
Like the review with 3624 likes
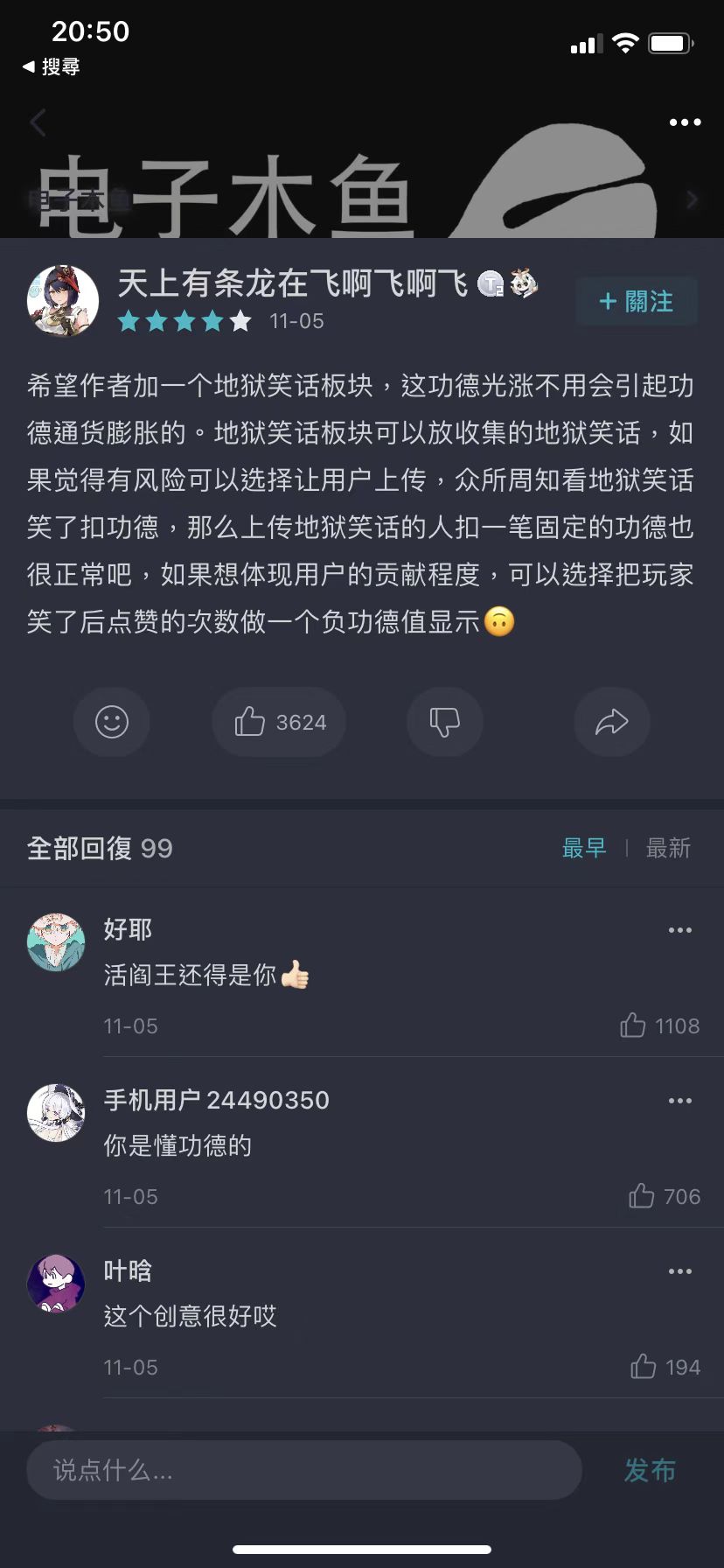point(279,722)
